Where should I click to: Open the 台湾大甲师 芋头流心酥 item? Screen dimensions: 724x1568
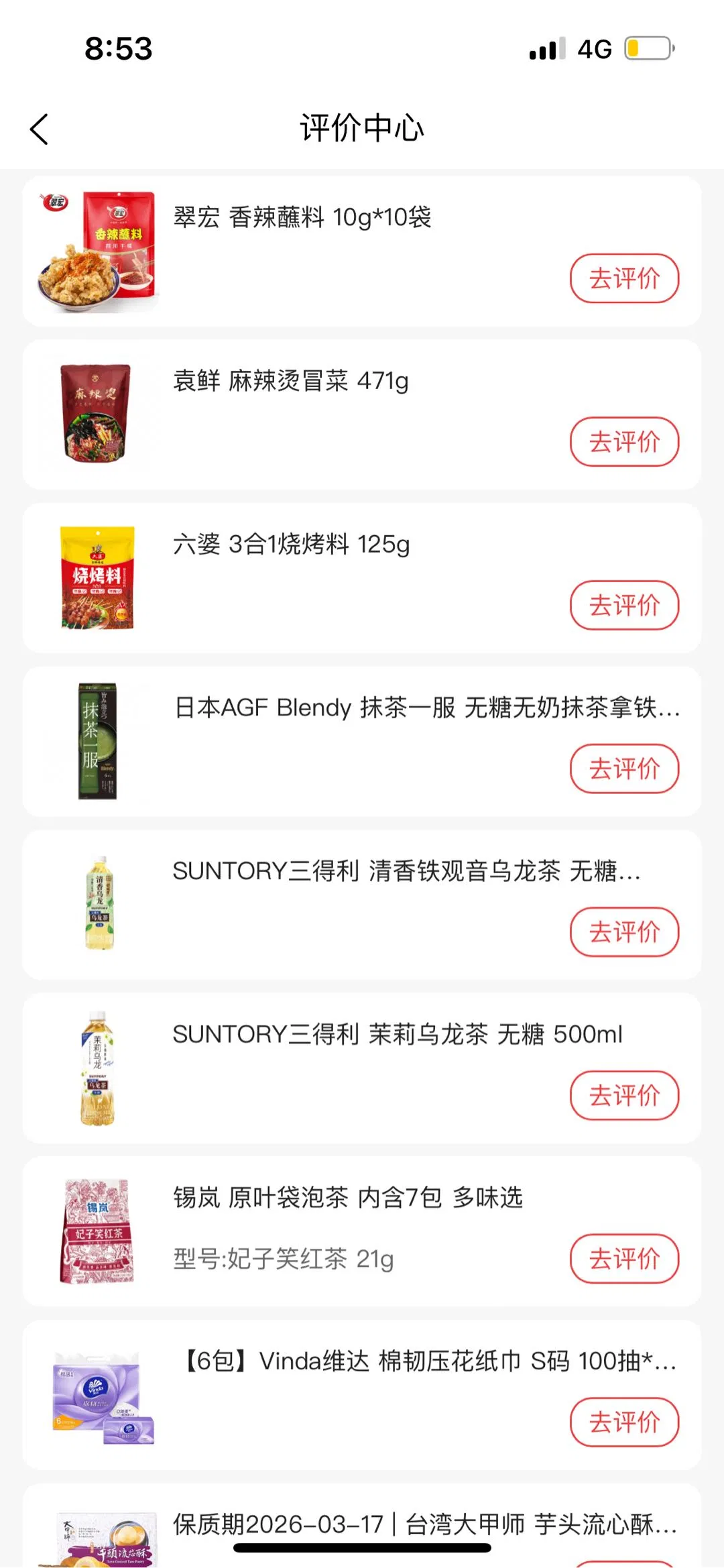(x=424, y=1524)
